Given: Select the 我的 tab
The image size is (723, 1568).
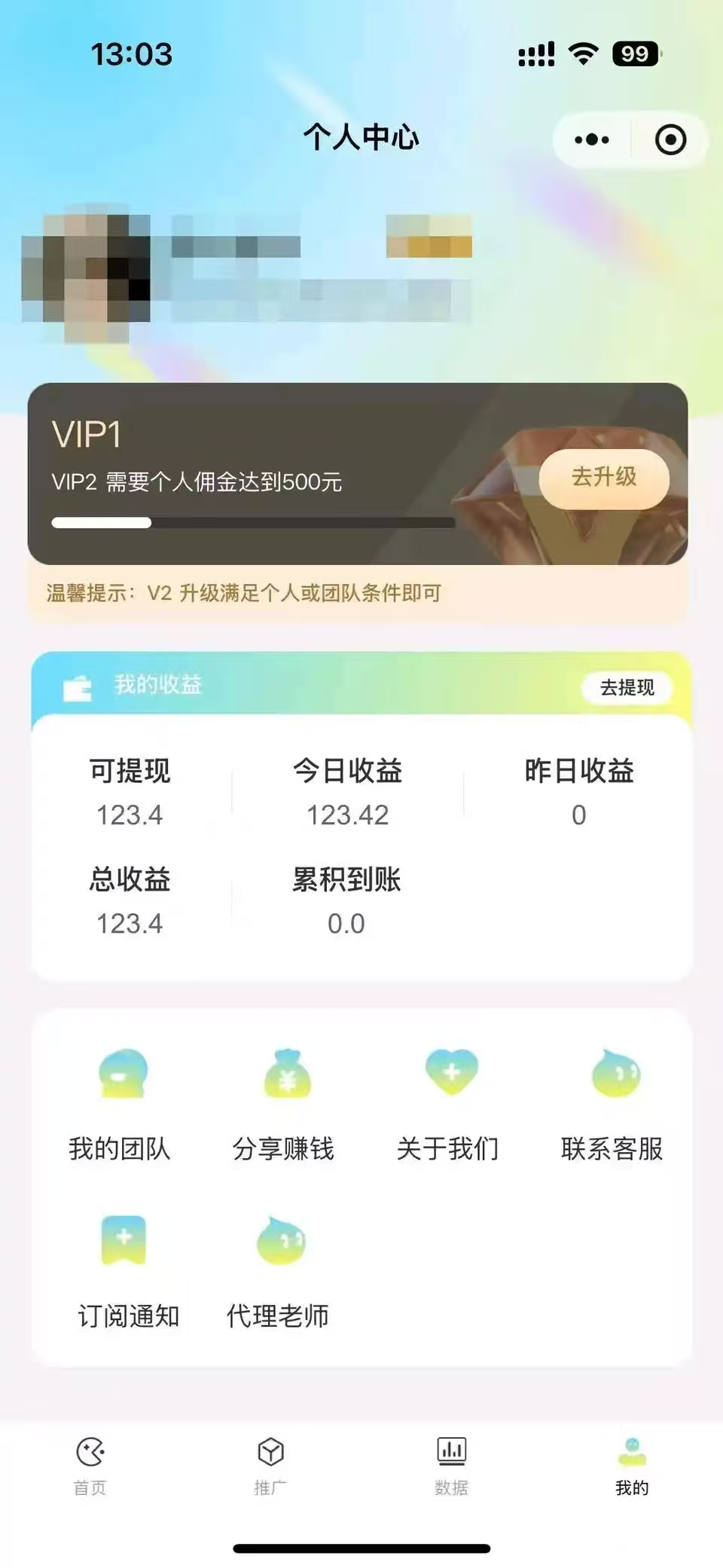Looking at the screenshot, I should coord(632,1465).
